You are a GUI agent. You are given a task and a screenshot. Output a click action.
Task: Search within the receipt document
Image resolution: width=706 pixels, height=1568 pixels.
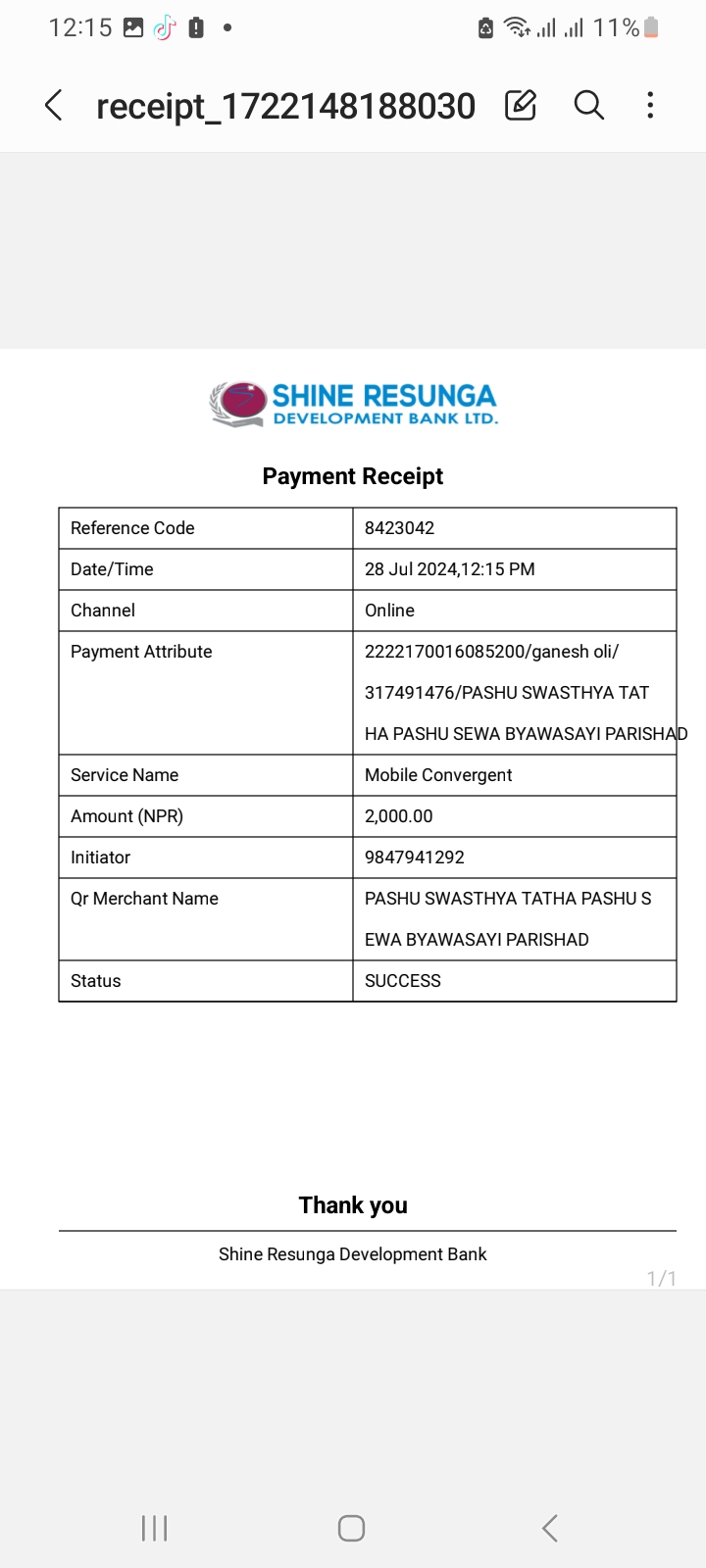click(588, 105)
